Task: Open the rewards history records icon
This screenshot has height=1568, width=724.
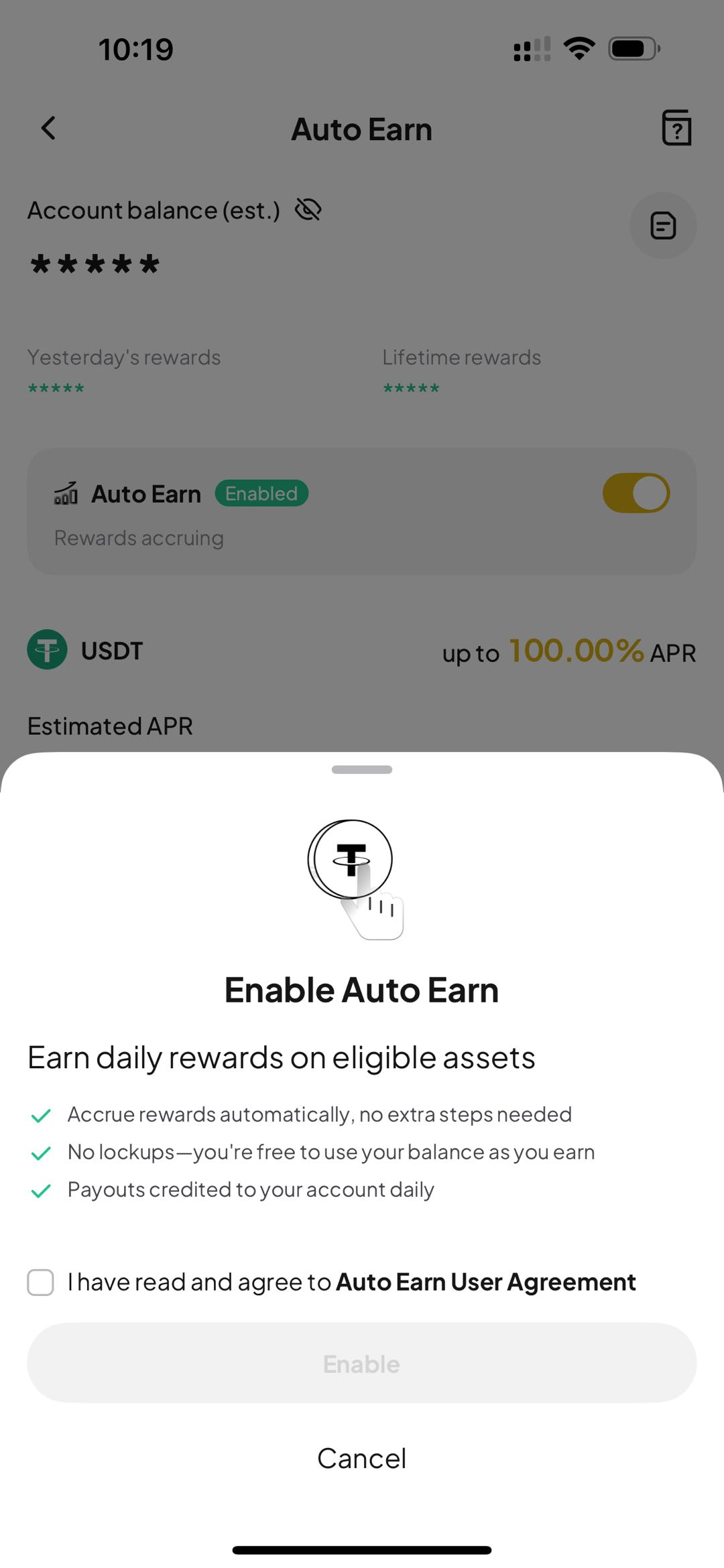Action: point(663,226)
